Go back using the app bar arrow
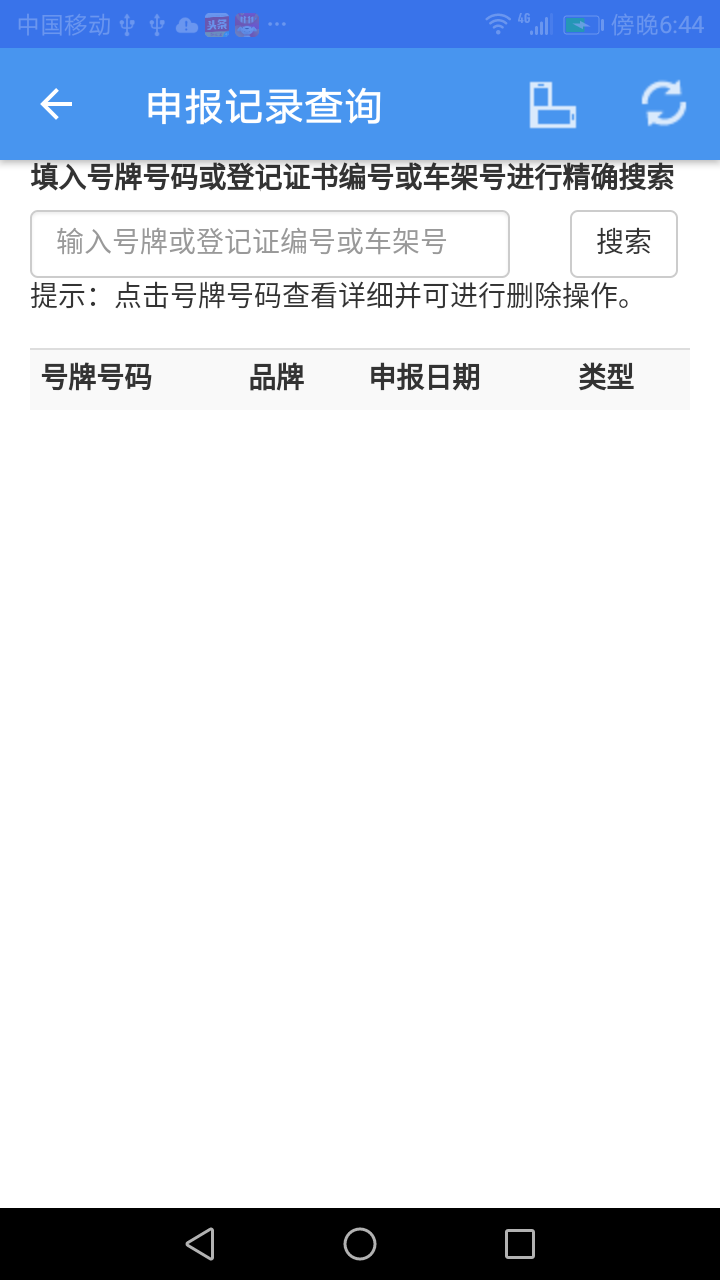The width and height of the screenshot is (720, 1280). tap(56, 104)
